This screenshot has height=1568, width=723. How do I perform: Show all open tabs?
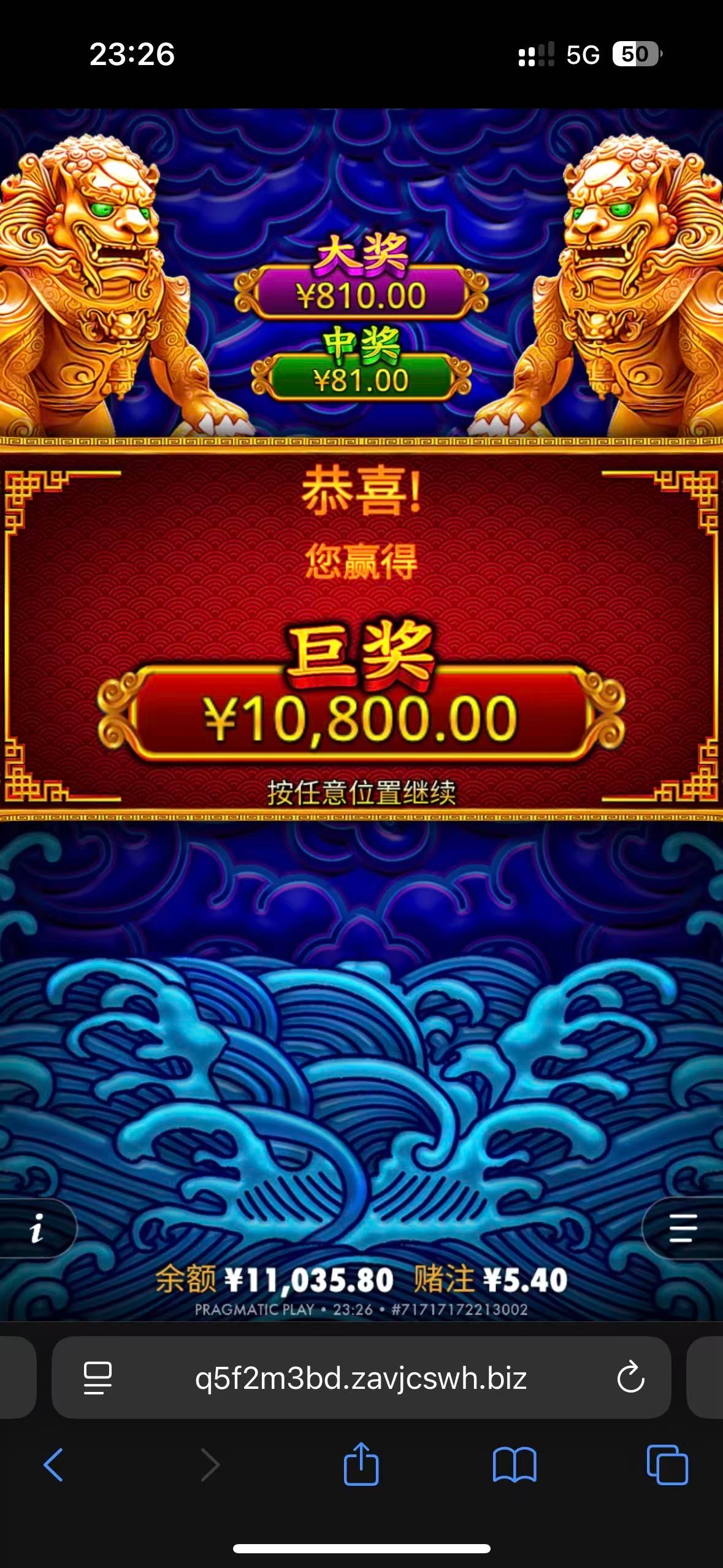(667, 1465)
